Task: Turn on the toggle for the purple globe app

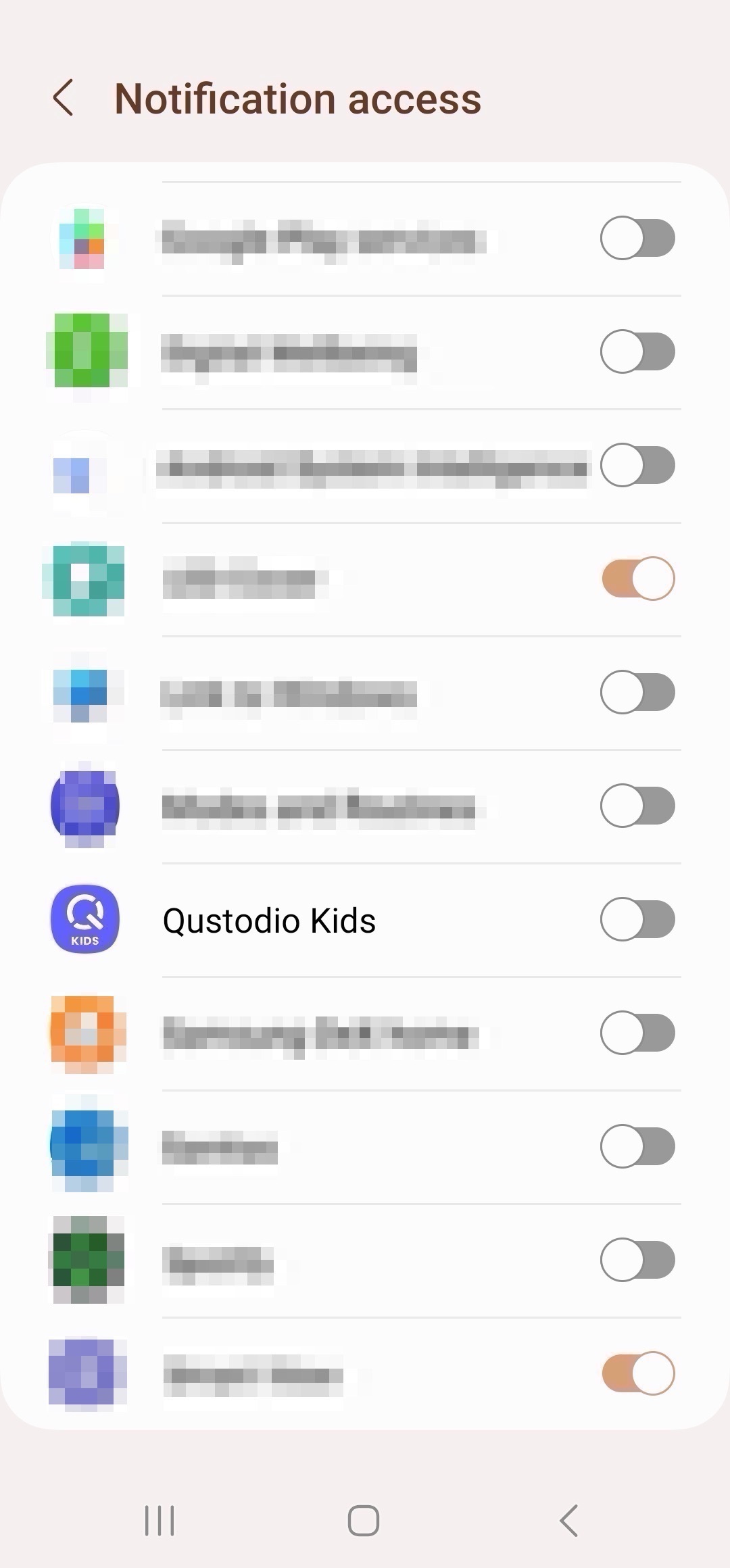Action: [x=638, y=805]
